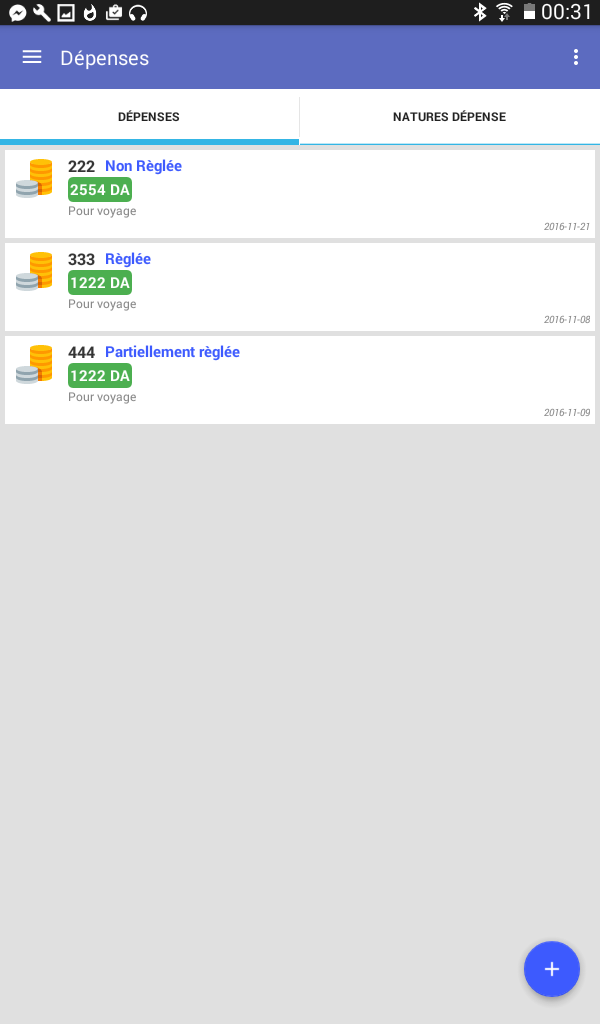The width and height of the screenshot is (600, 1024).
Task: Switch to the Natures Dépense tab
Action: click(450, 117)
